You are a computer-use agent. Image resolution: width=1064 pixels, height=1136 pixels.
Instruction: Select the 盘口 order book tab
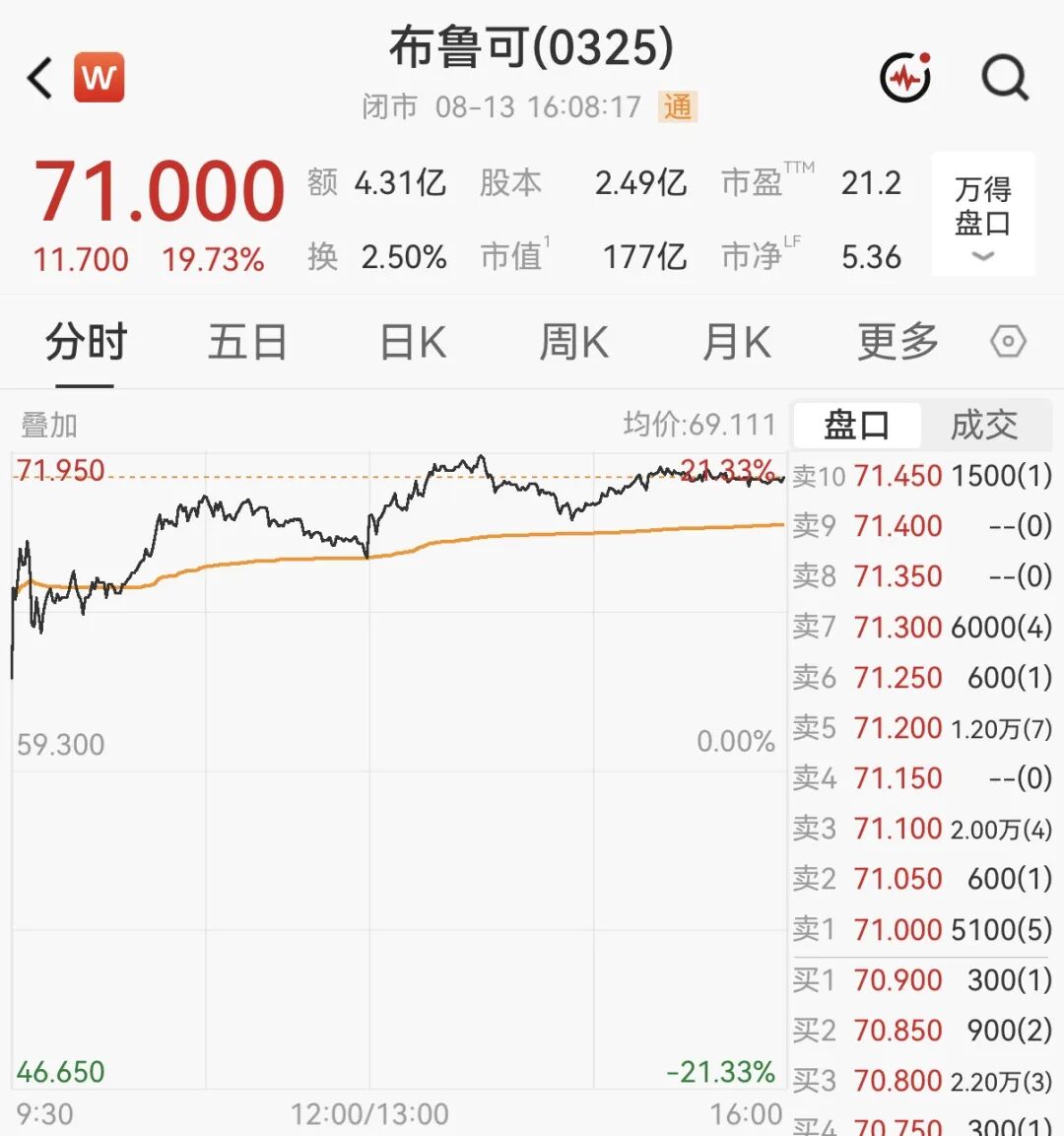tap(857, 426)
